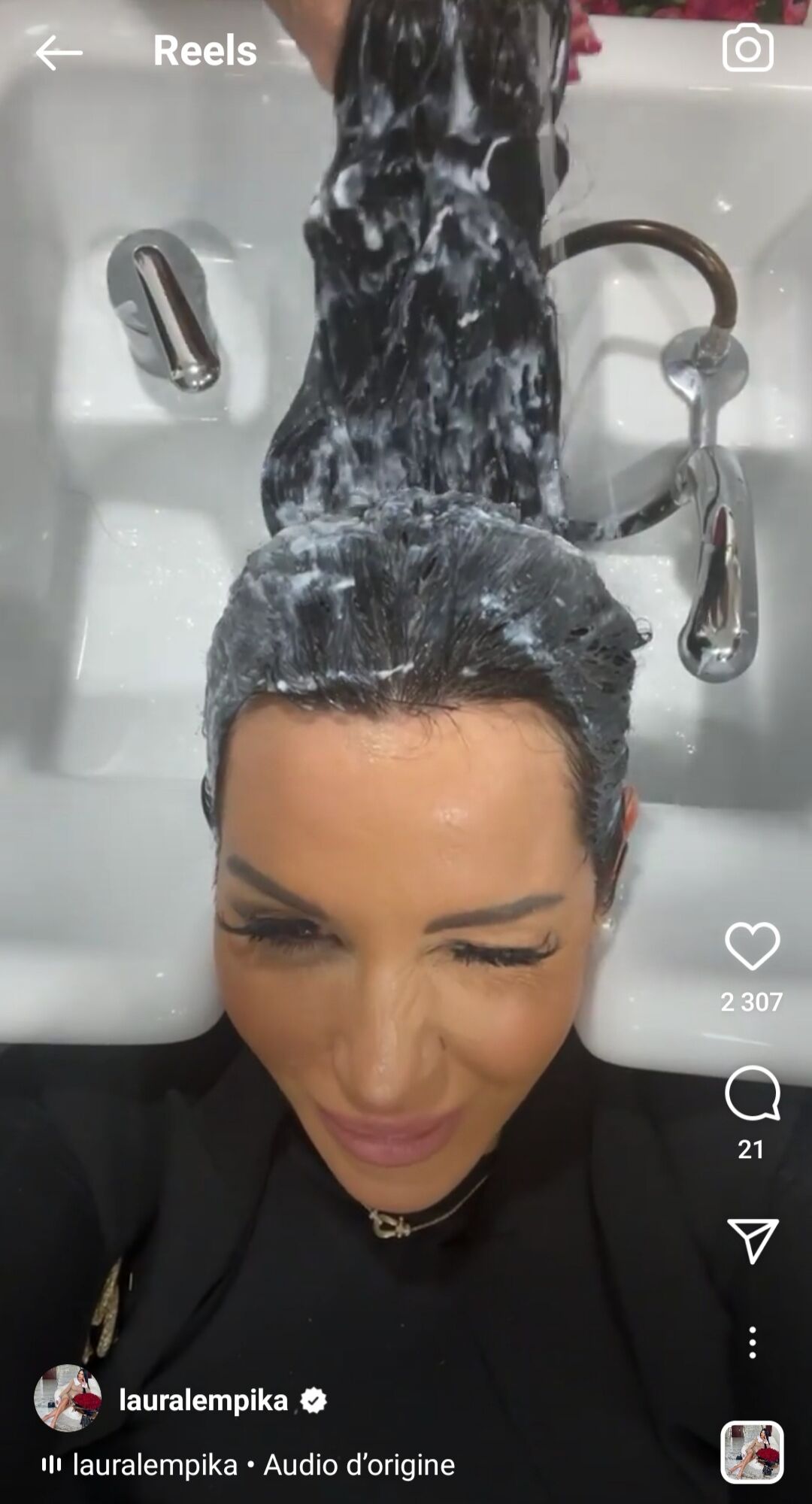Open the camera to create a reel
The image size is (812, 1504).
pos(747,49)
